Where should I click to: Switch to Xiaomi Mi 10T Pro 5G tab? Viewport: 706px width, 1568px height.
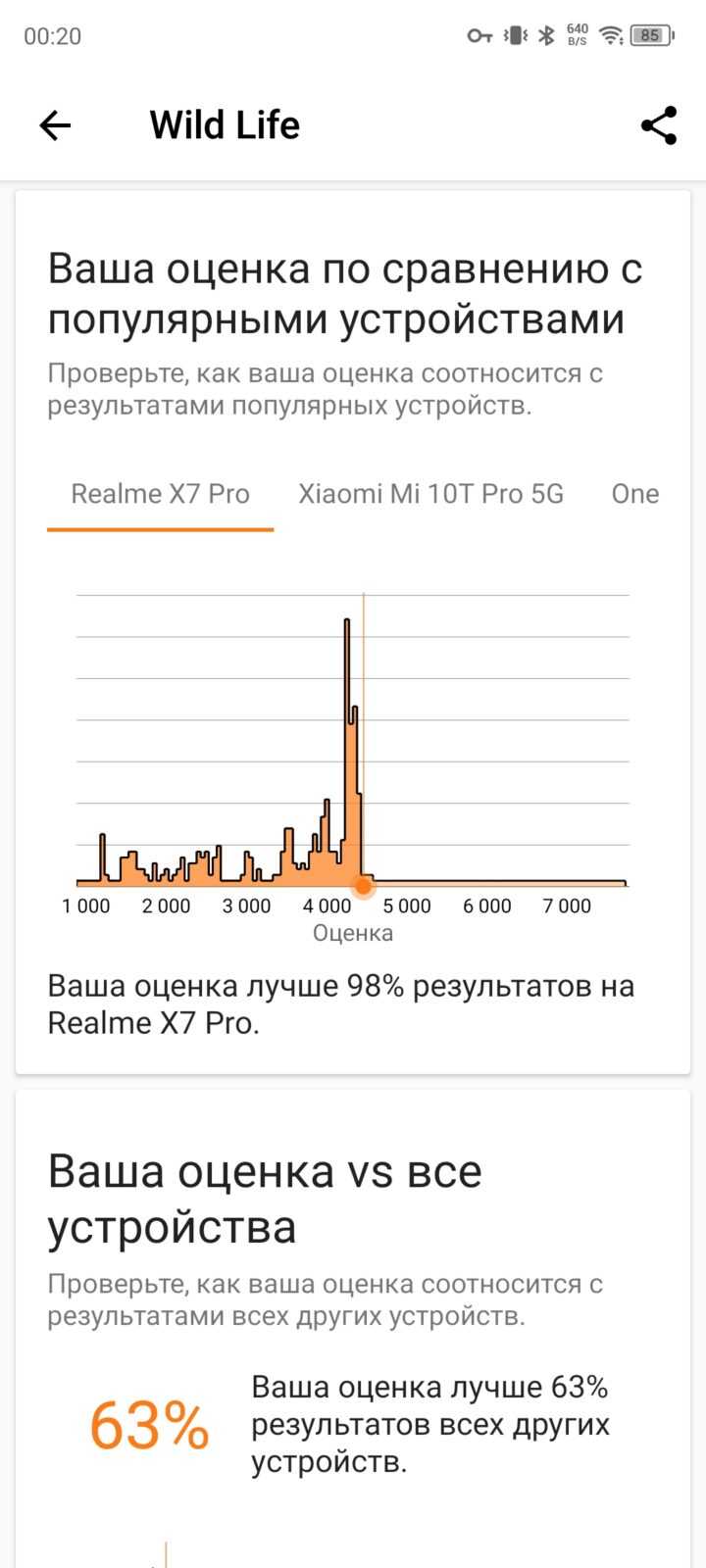pyautogui.click(x=430, y=494)
